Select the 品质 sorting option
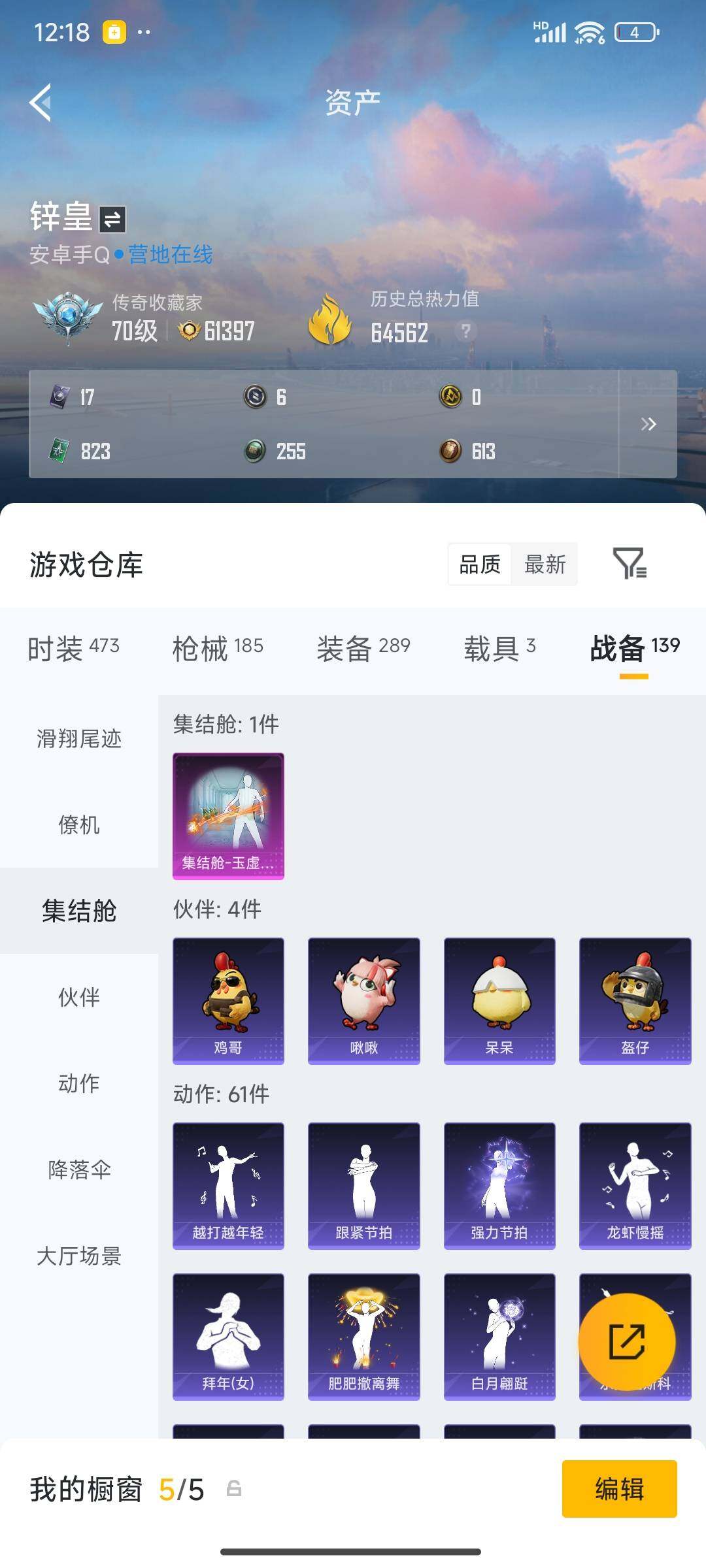The height and width of the screenshot is (1568, 706). 479,565
